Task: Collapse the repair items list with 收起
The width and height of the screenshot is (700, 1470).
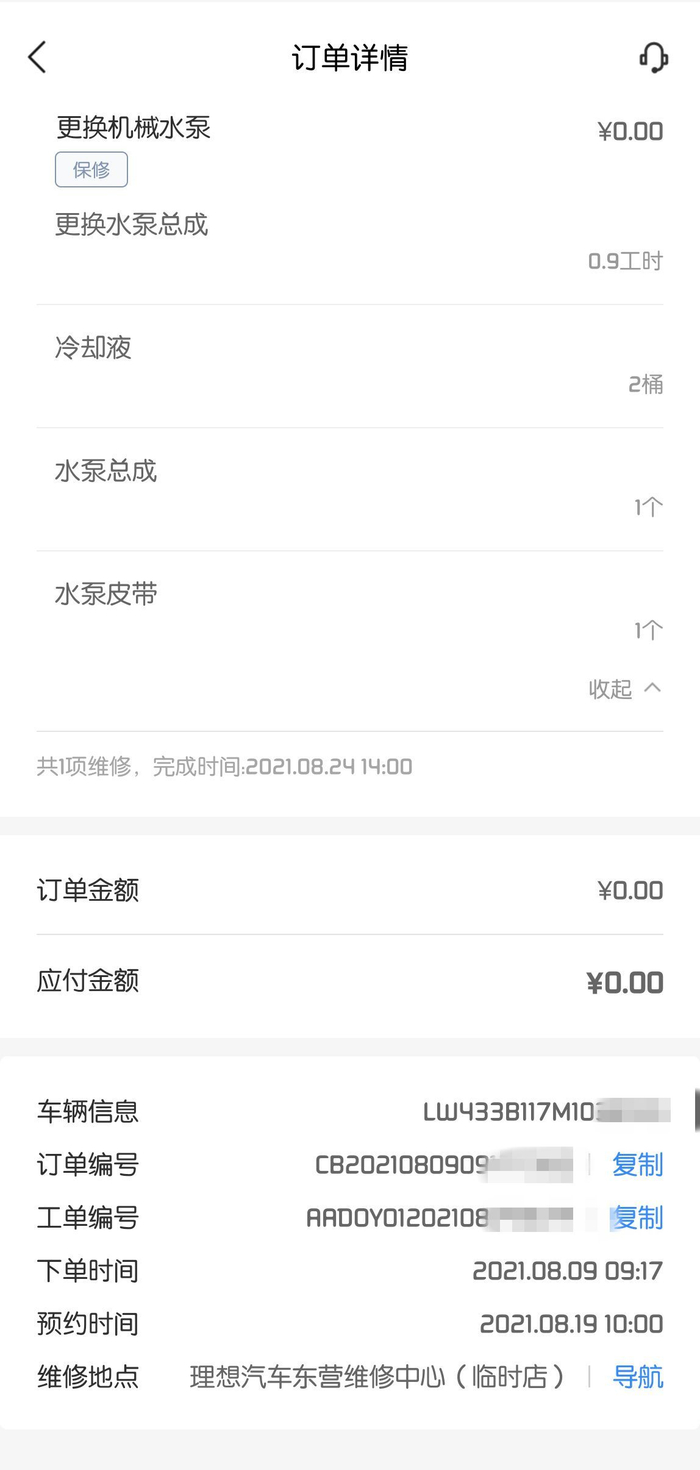Action: tap(624, 688)
